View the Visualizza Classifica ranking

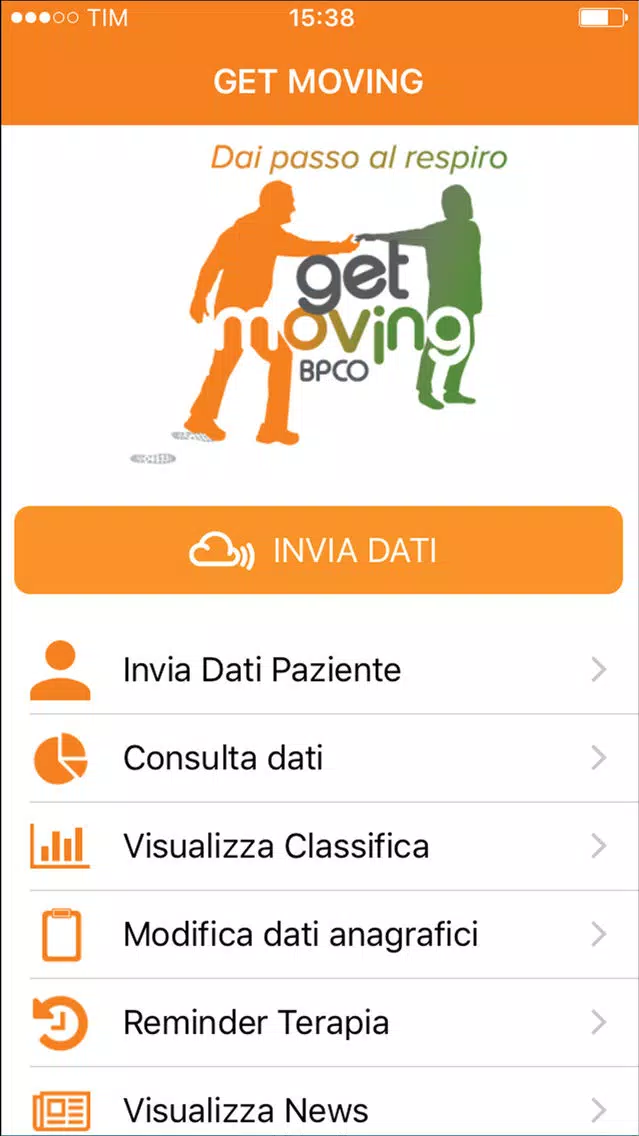[320, 846]
